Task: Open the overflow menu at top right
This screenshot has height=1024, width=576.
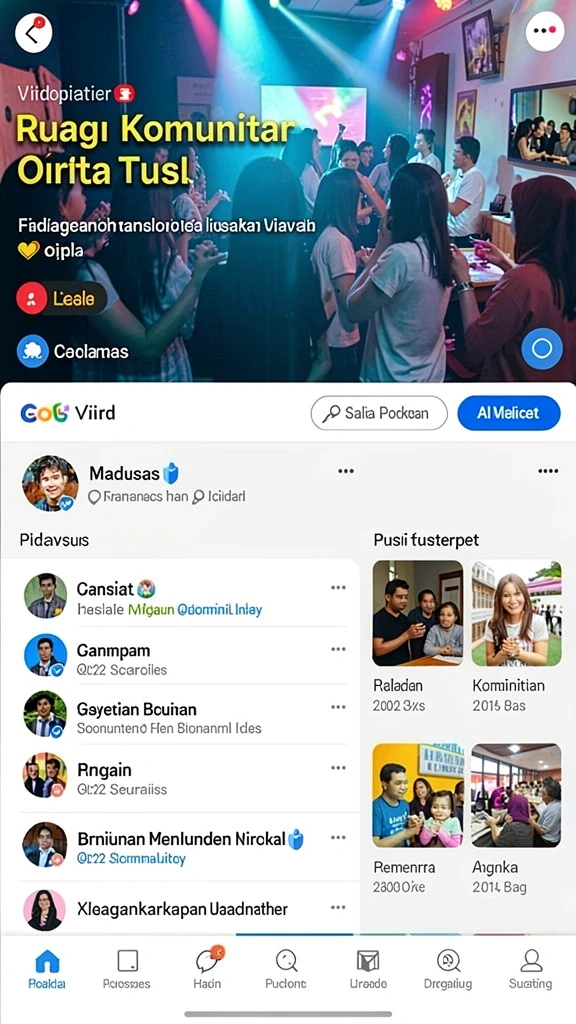Action: coord(545,31)
